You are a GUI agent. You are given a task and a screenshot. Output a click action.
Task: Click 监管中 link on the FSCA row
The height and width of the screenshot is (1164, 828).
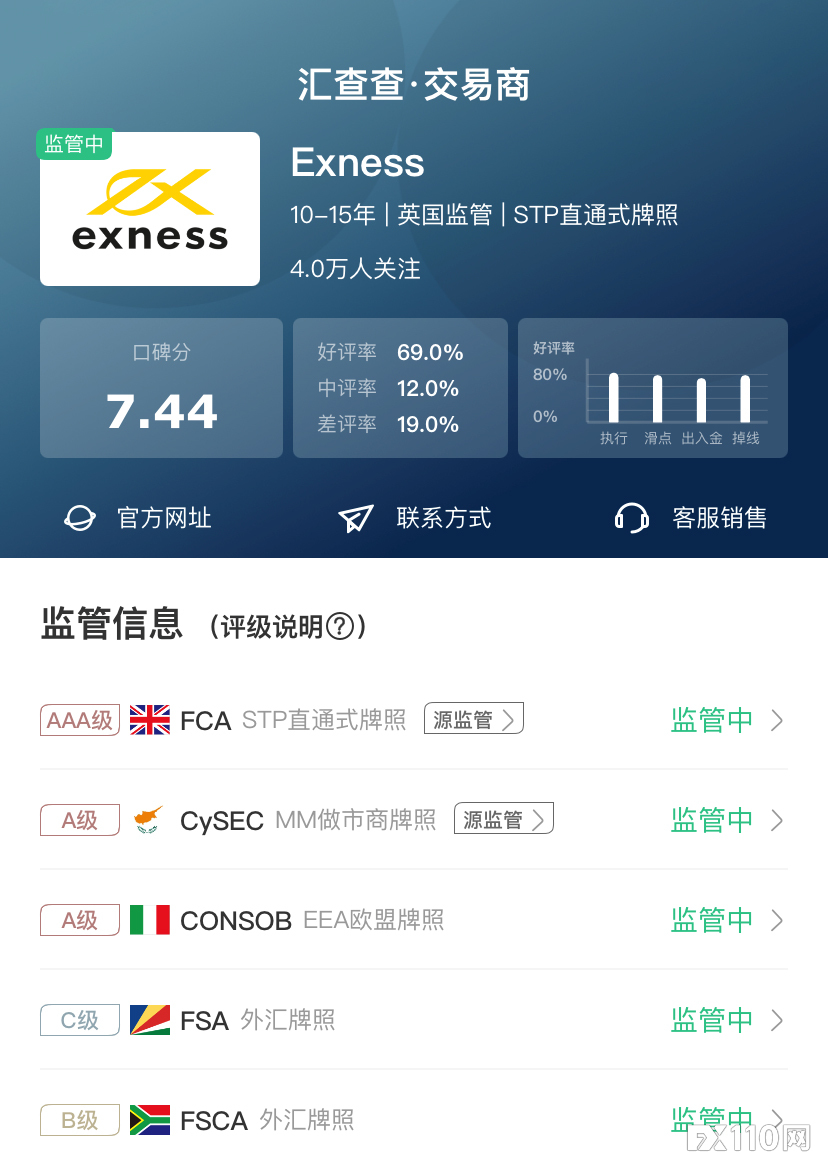[712, 1118]
